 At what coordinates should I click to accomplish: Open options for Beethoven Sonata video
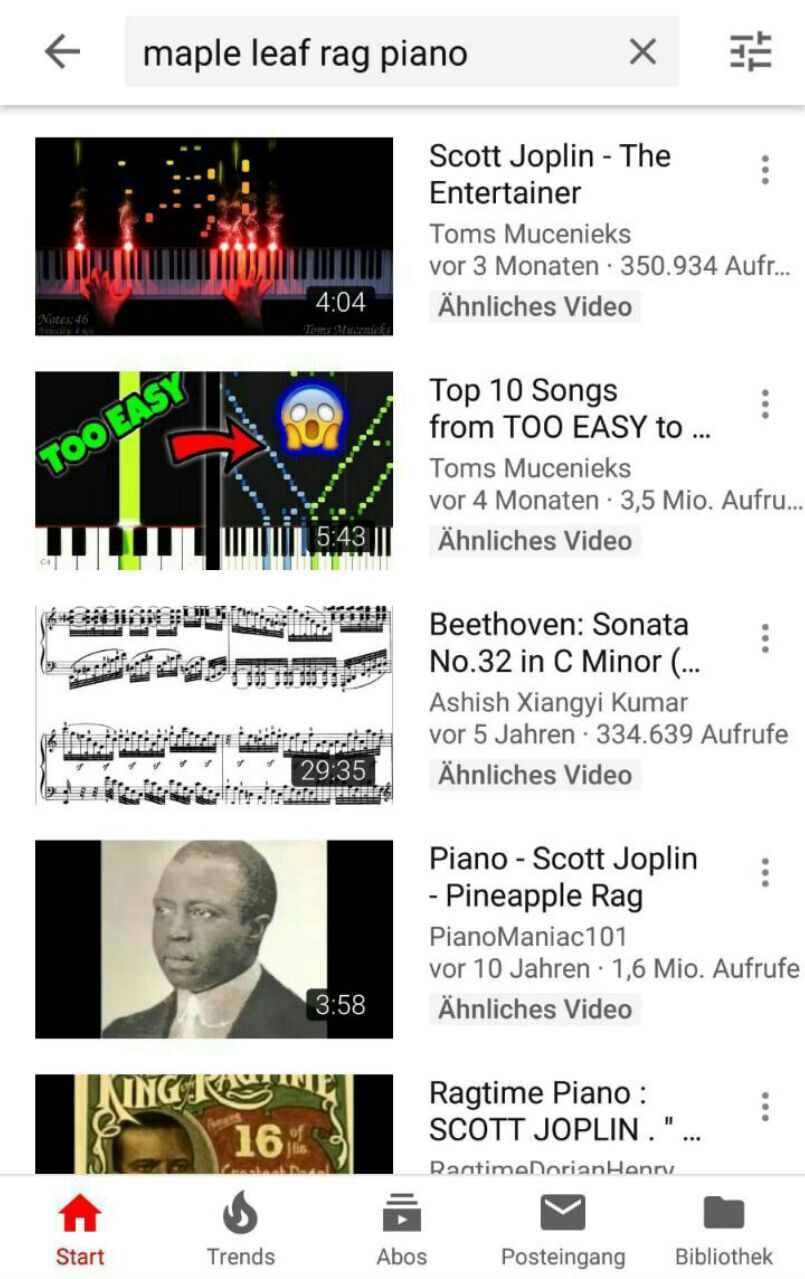(765, 638)
